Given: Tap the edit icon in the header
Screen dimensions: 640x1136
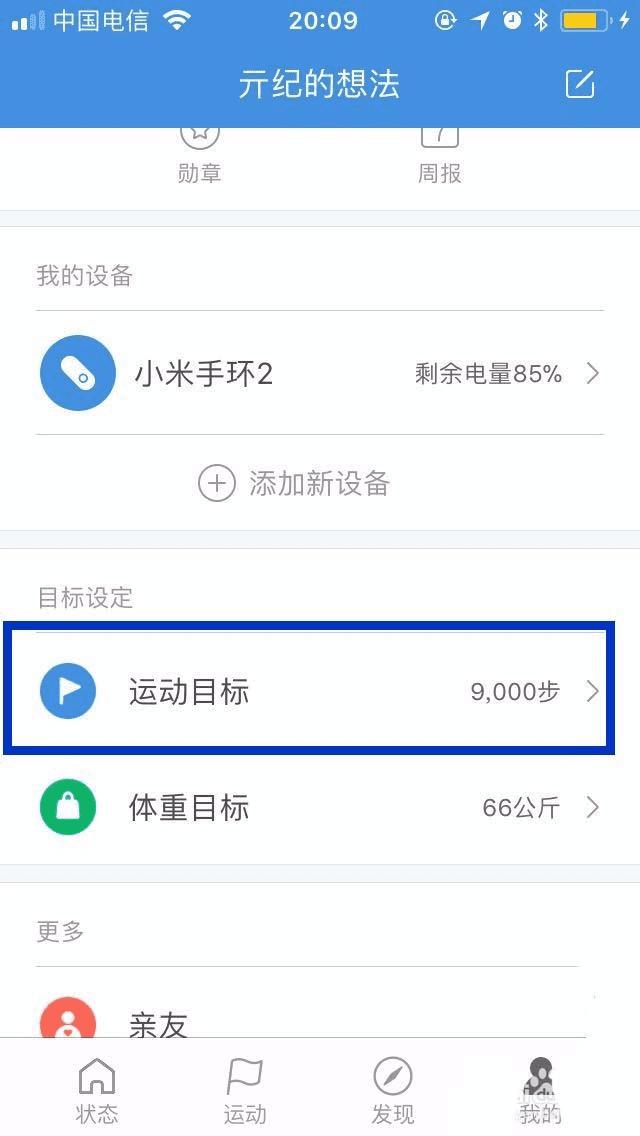Looking at the screenshot, I should pos(580,84).
